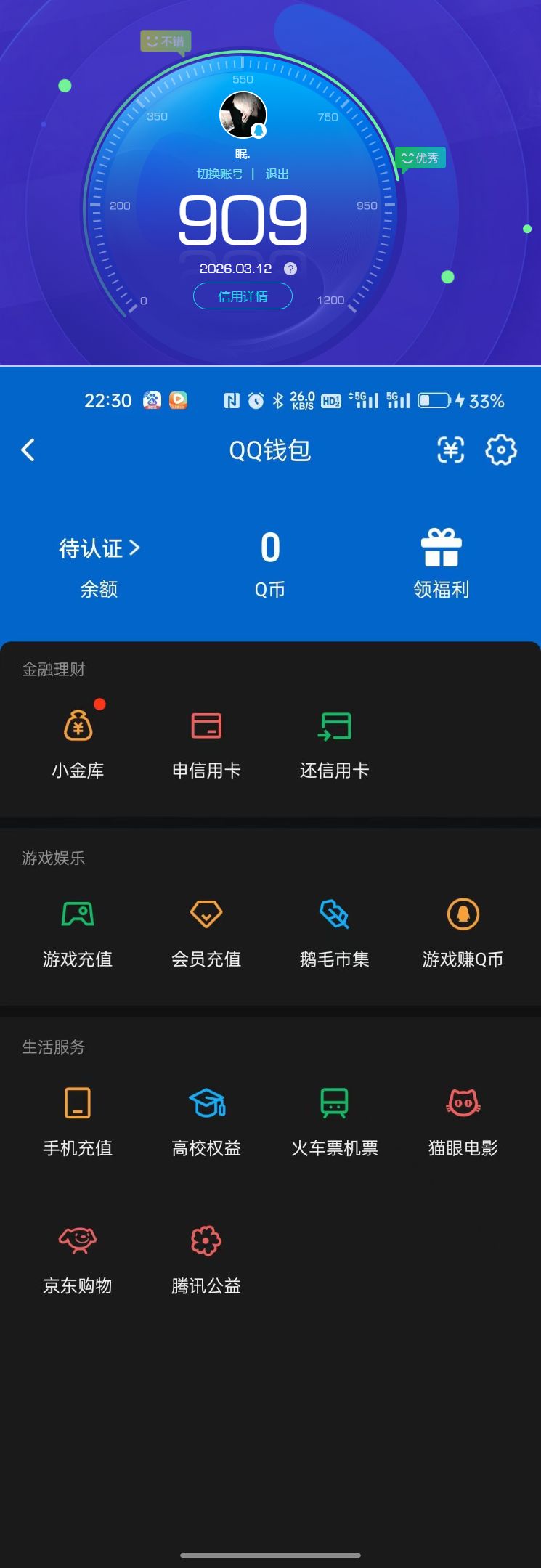Open QQ Wallet settings gear
The height and width of the screenshot is (1568, 541).
click(501, 450)
